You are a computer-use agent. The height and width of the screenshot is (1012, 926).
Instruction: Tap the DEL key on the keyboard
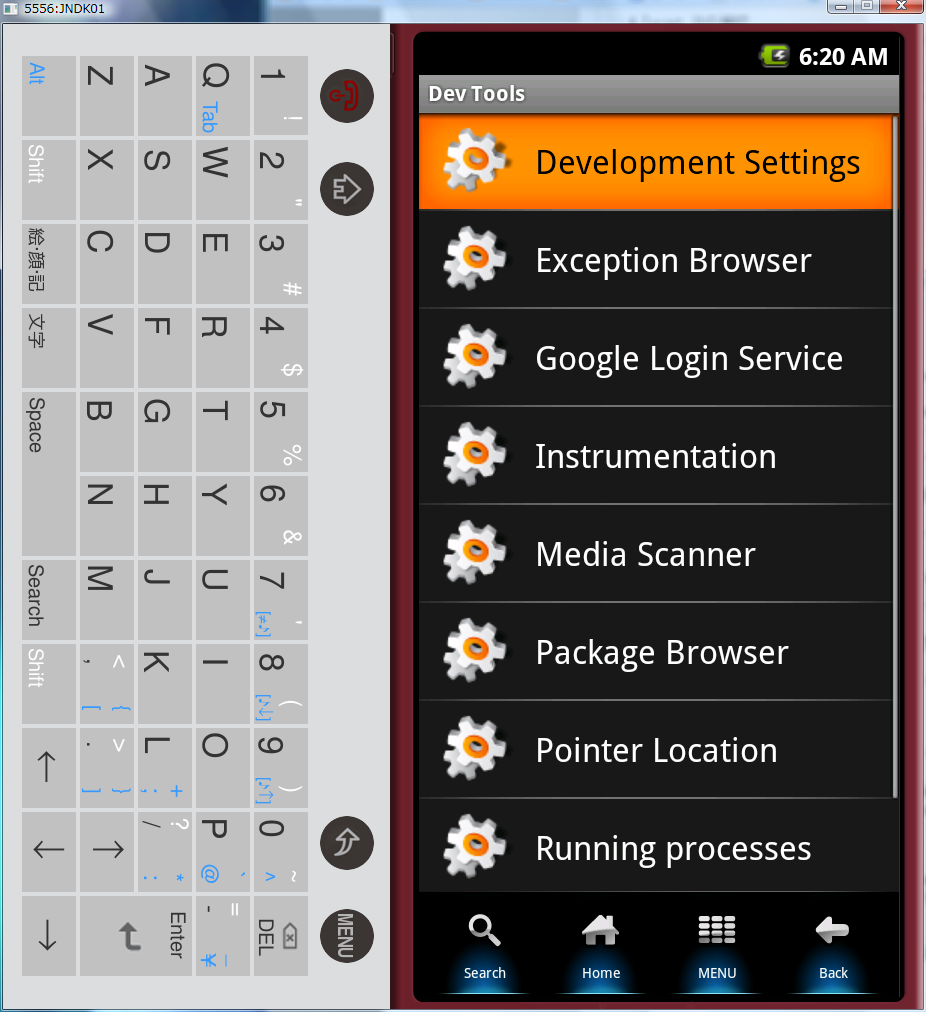click(280, 936)
